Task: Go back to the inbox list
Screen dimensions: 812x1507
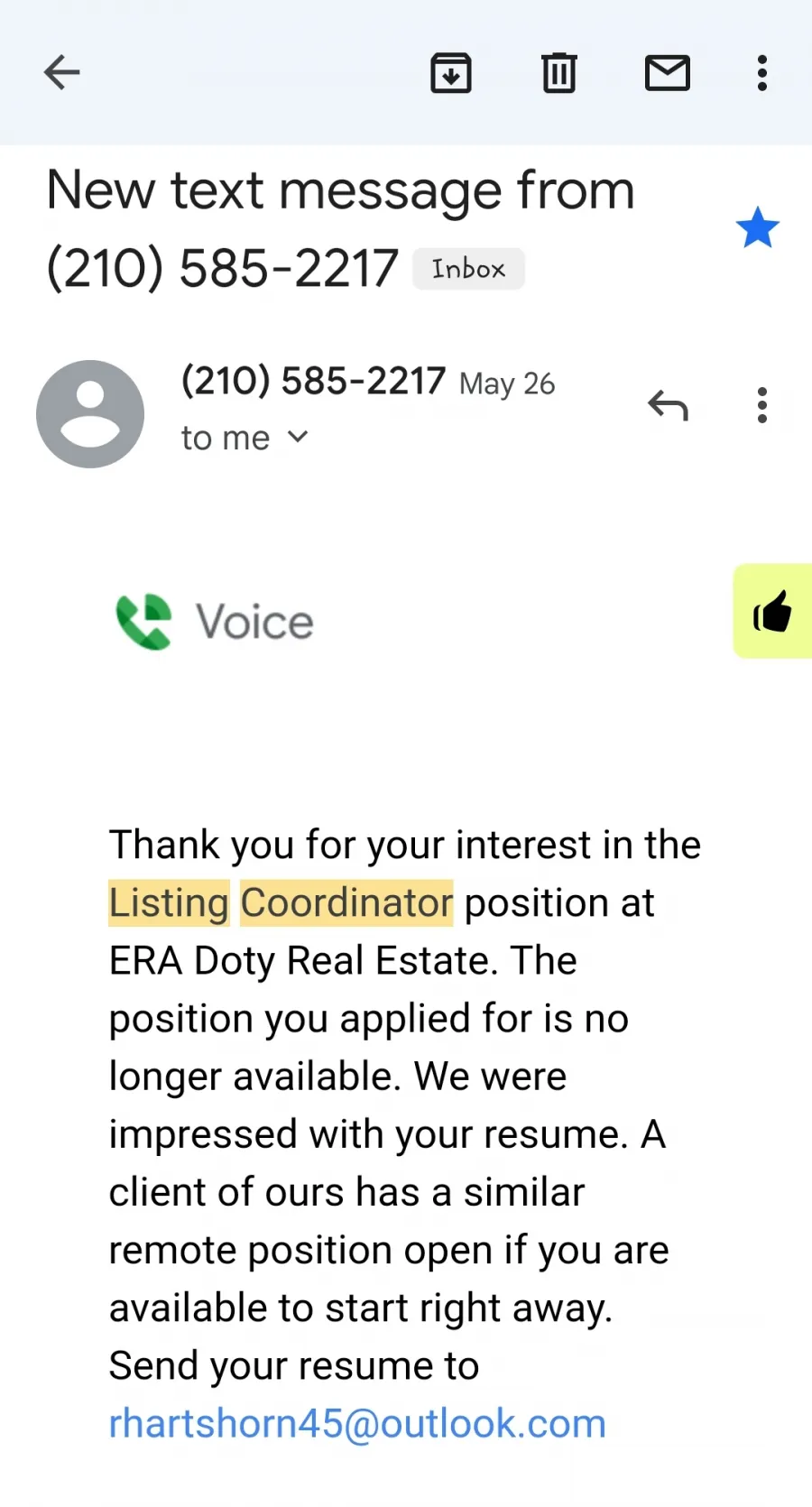Action: 62,72
